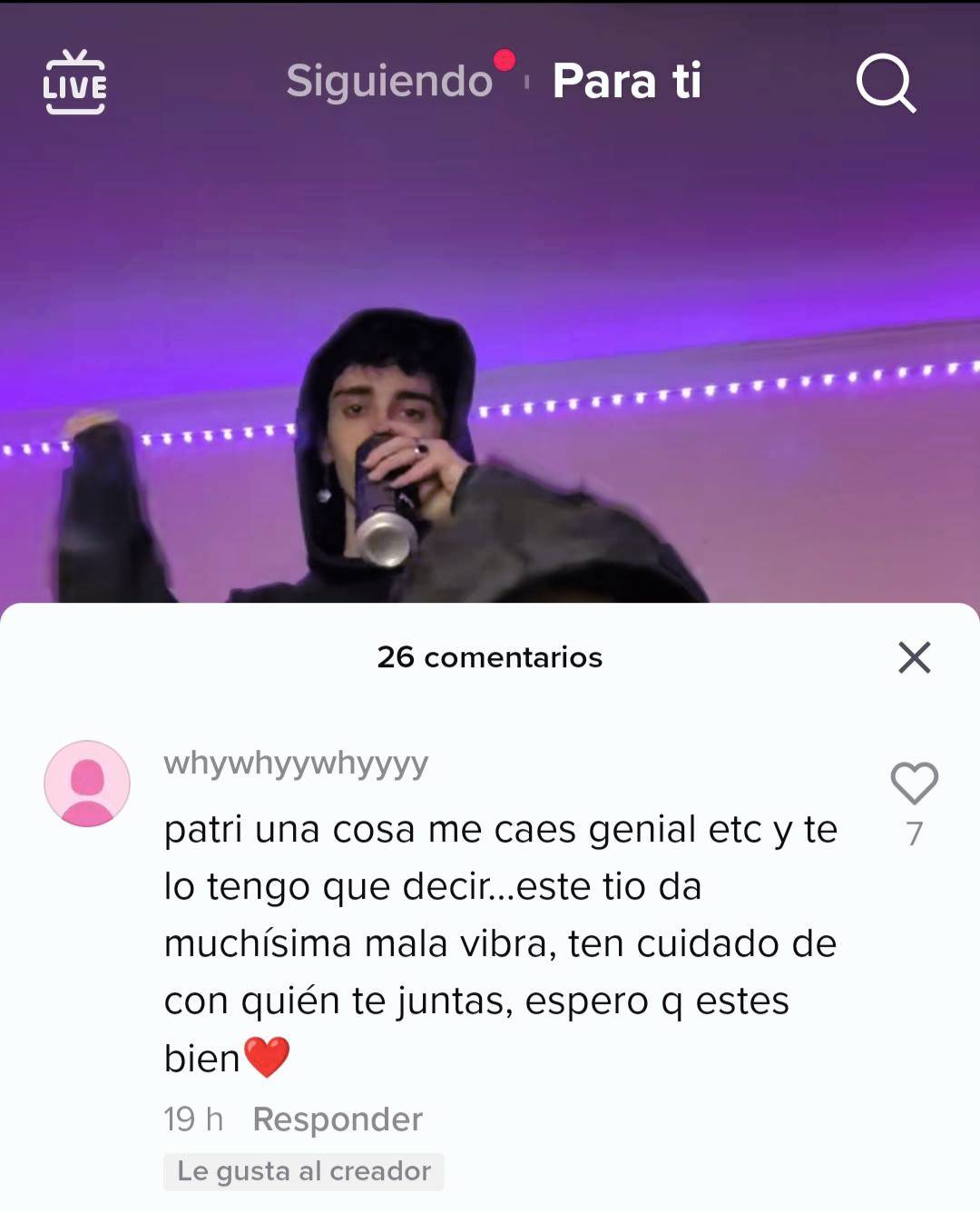
Task: Open whywhyywhyyyy's profile picture
Action: [x=87, y=783]
